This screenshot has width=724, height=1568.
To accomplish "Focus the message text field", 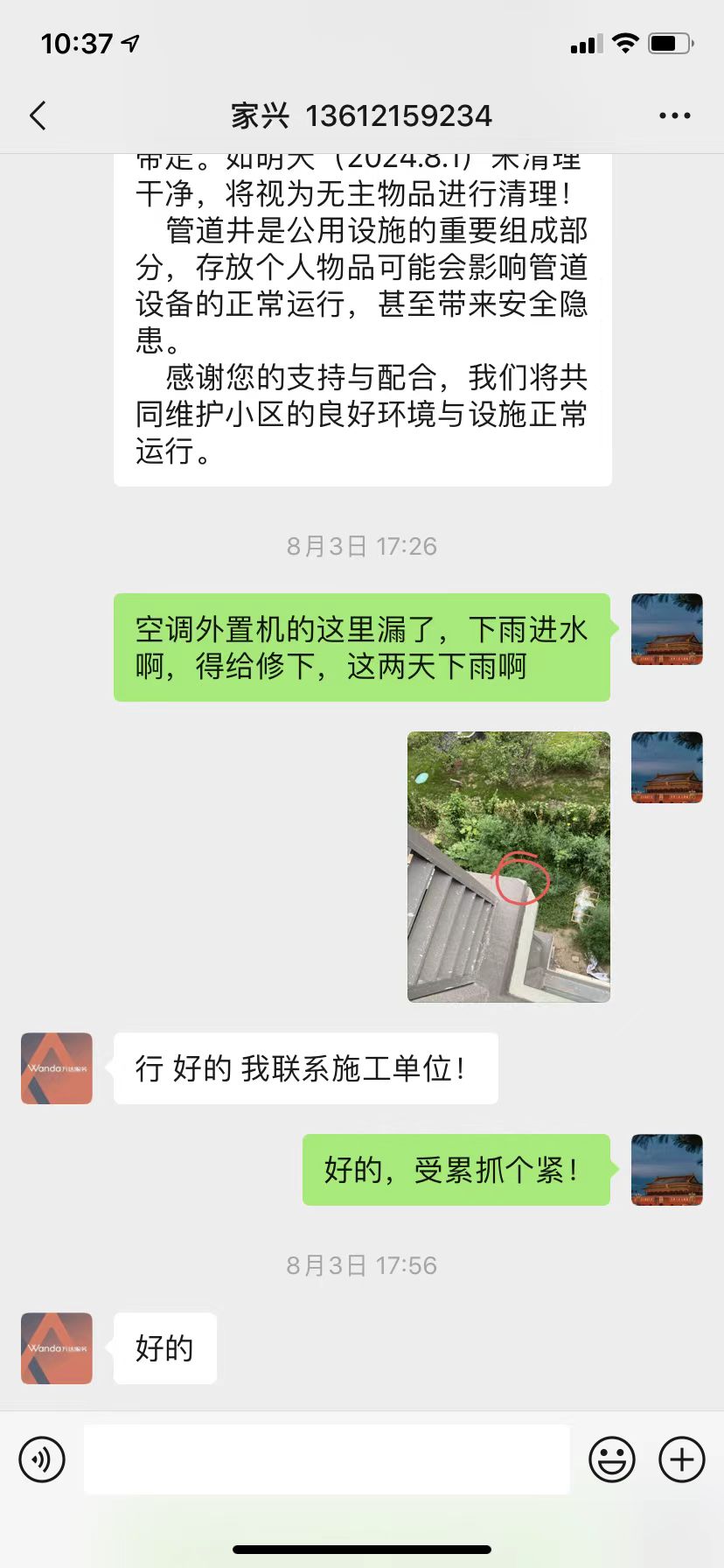I will (326, 1459).
